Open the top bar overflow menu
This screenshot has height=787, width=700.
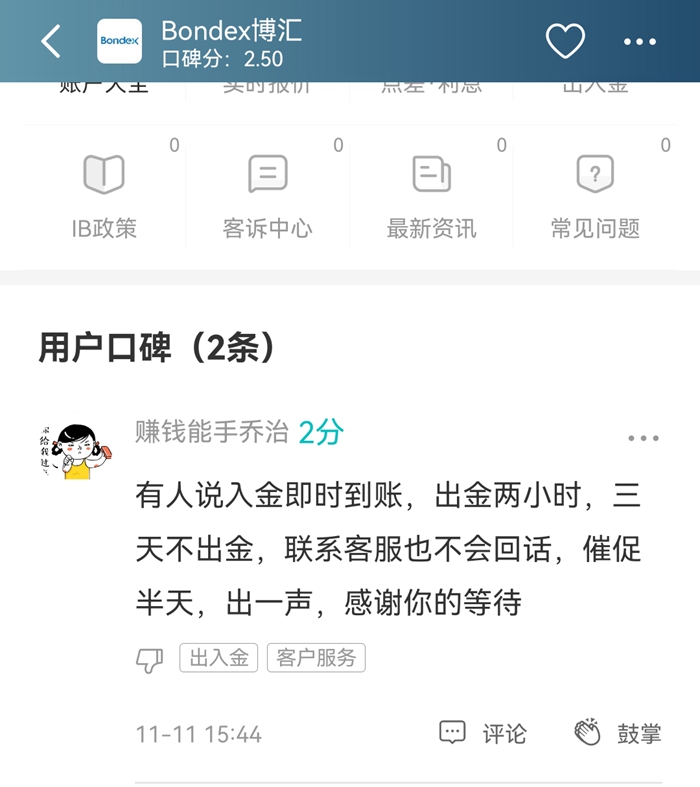[x=640, y=41]
